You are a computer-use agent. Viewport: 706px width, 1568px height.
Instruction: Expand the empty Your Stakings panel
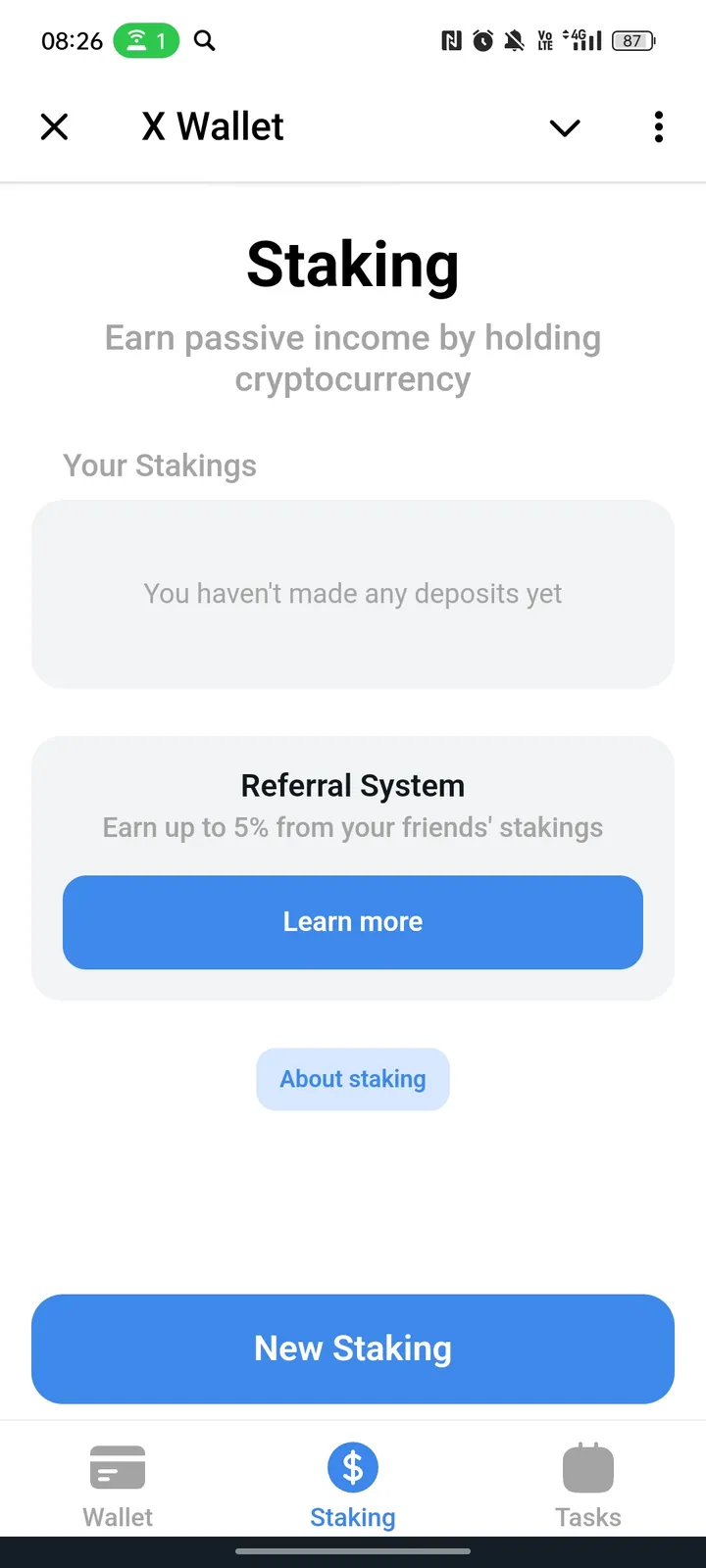click(353, 594)
